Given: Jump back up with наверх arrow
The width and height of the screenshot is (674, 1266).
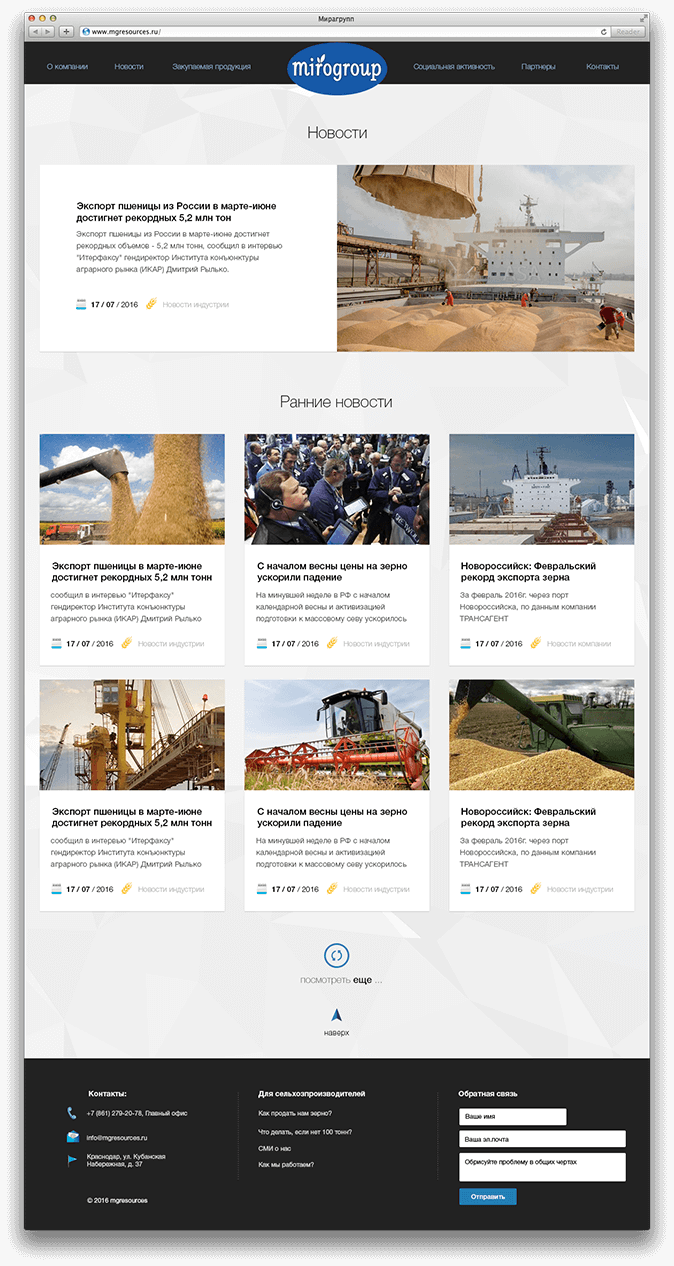Looking at the screenshot, I should (x=337, y=1015).
